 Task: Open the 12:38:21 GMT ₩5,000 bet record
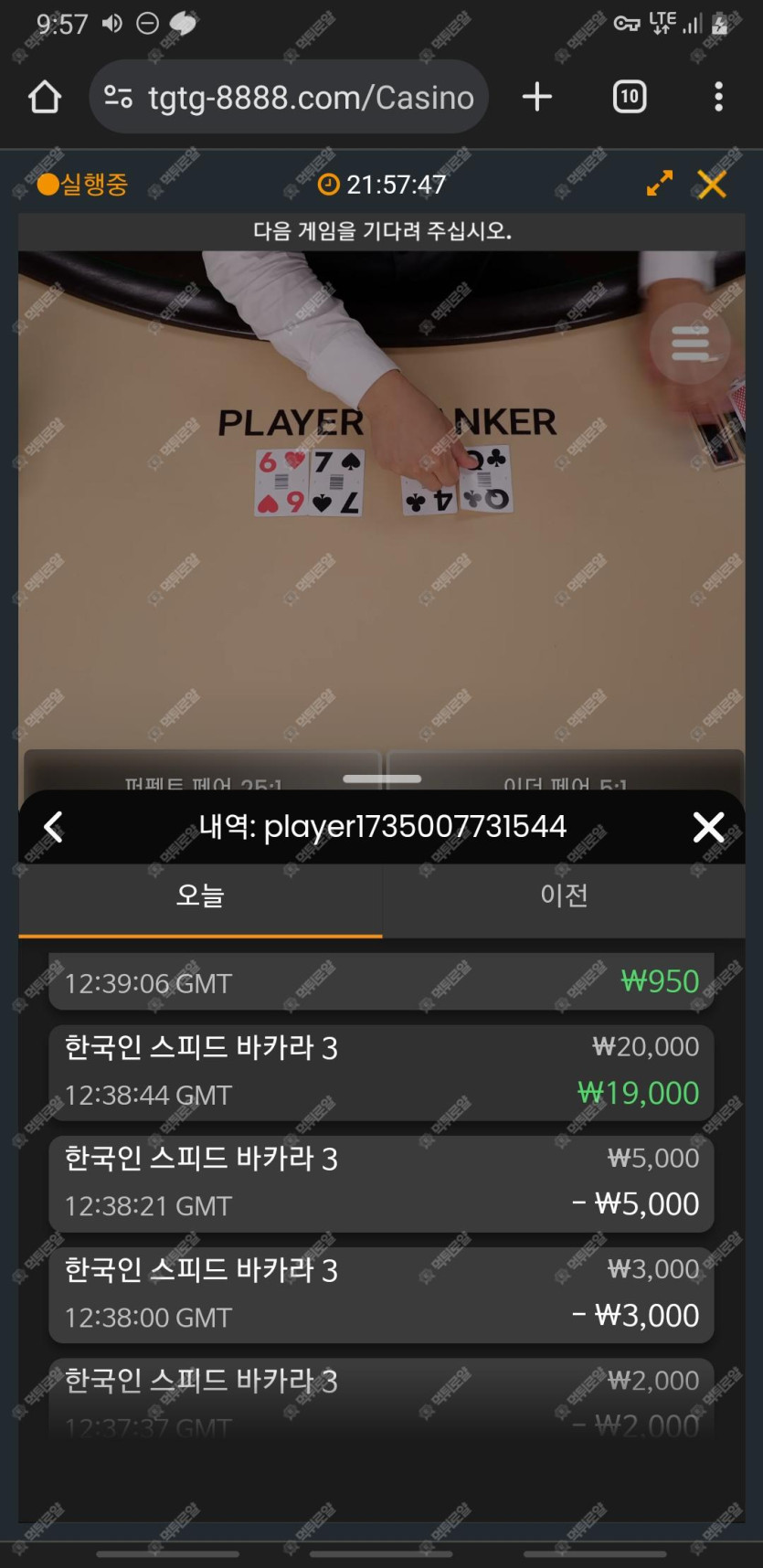coord(381,1183)
